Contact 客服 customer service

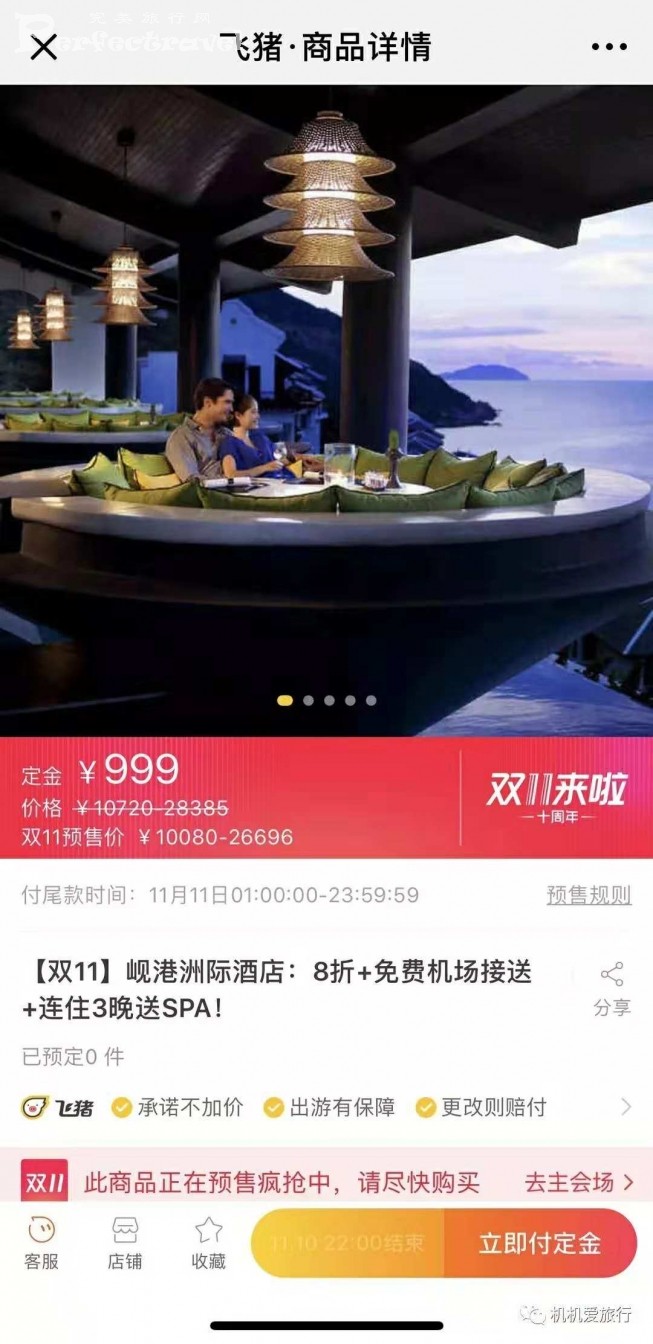point(41,1243)
